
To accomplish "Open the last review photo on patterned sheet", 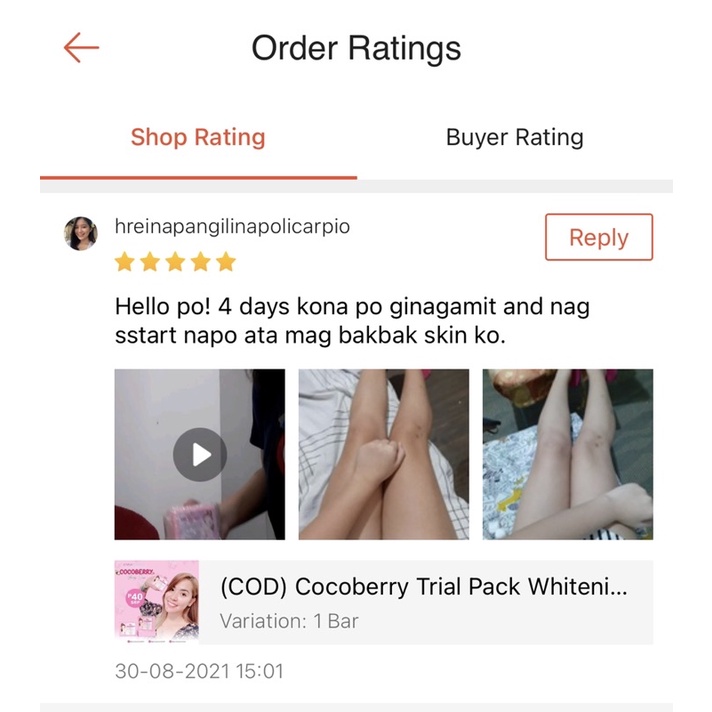I will 568,454.
